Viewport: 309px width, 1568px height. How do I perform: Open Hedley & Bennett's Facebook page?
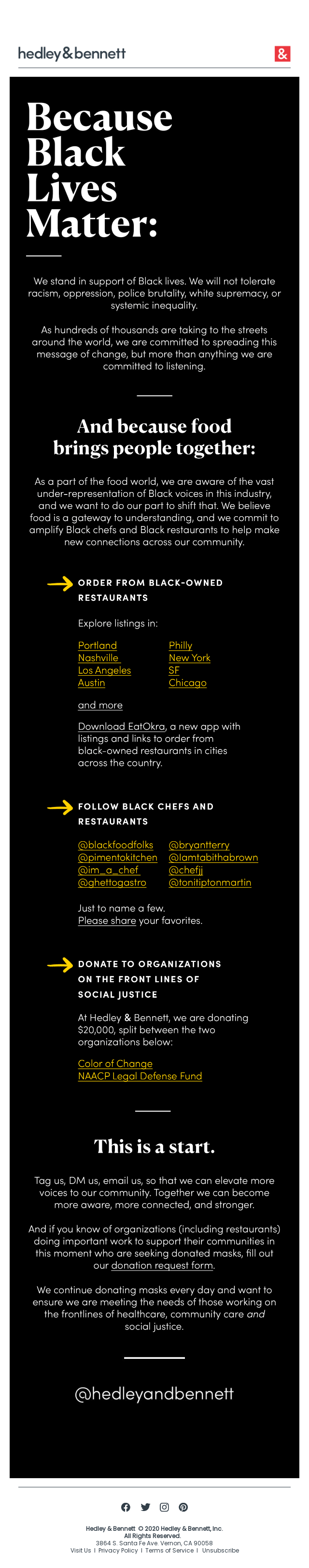126,1507
